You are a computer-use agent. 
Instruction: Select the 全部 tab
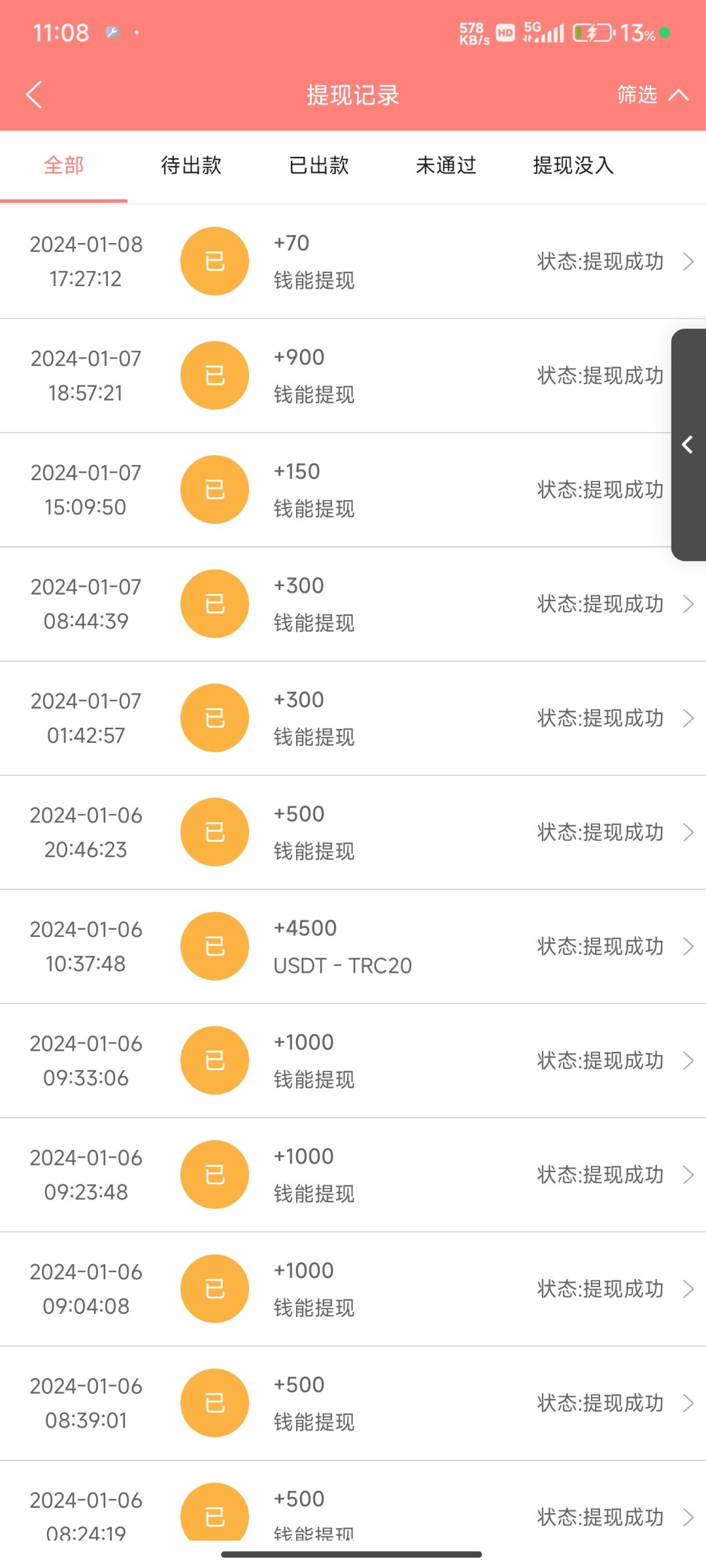tap(63, 166)
